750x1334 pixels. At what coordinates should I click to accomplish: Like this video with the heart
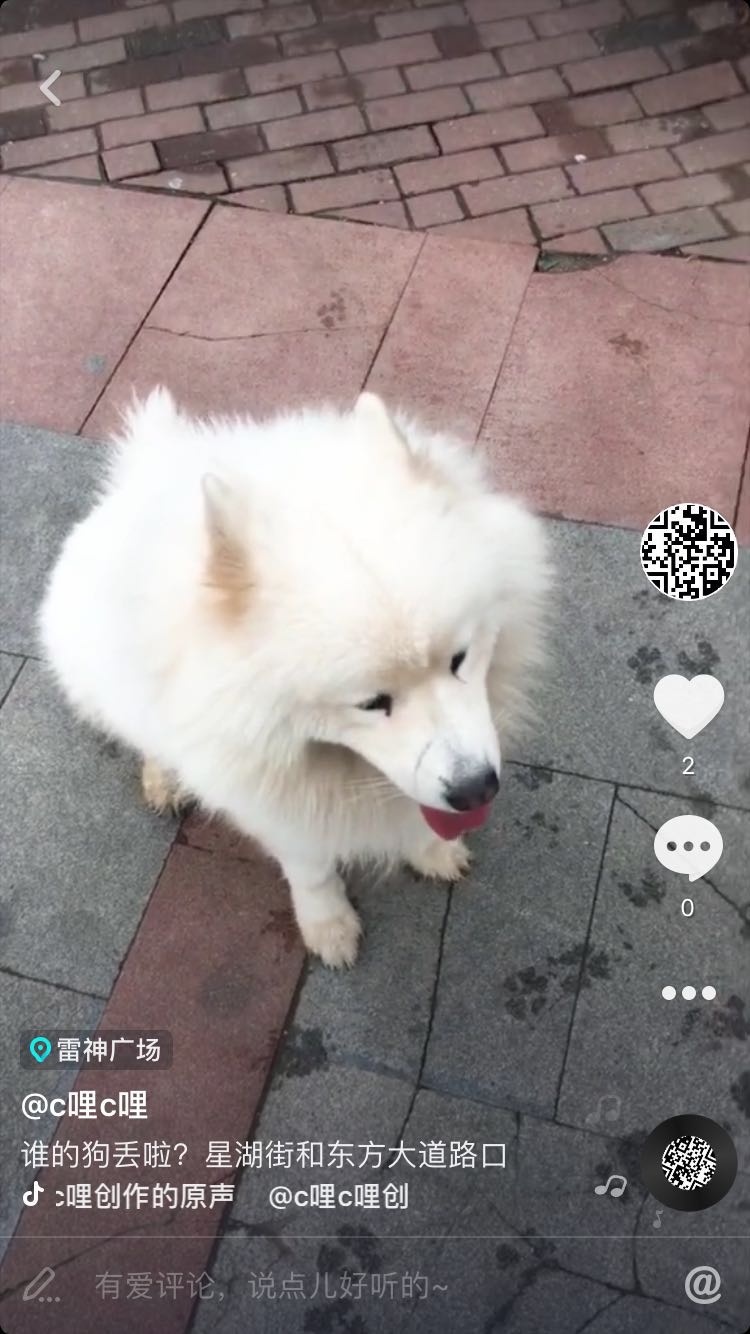tap(688, 706)
